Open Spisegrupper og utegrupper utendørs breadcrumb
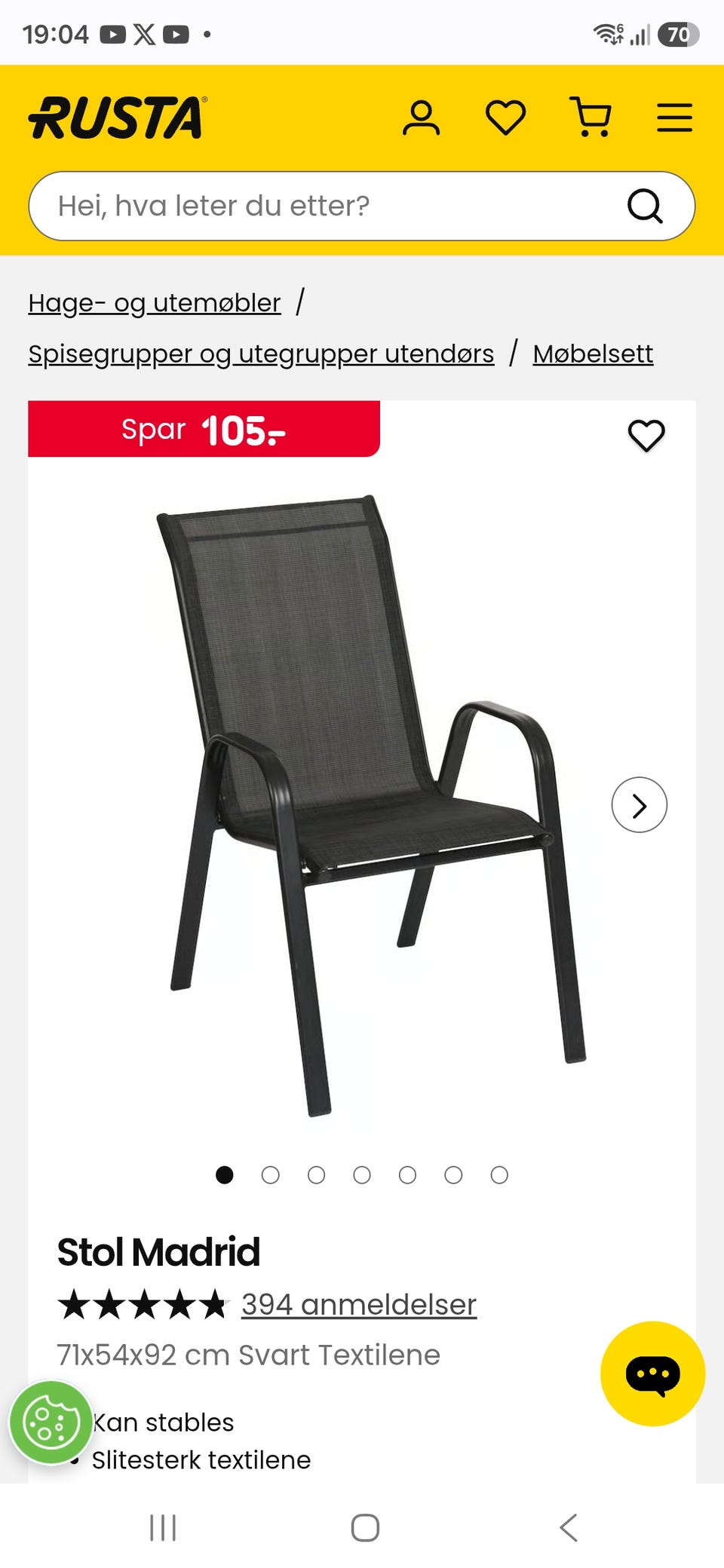This screenshot has width=724, height=1568. (261, 354)
